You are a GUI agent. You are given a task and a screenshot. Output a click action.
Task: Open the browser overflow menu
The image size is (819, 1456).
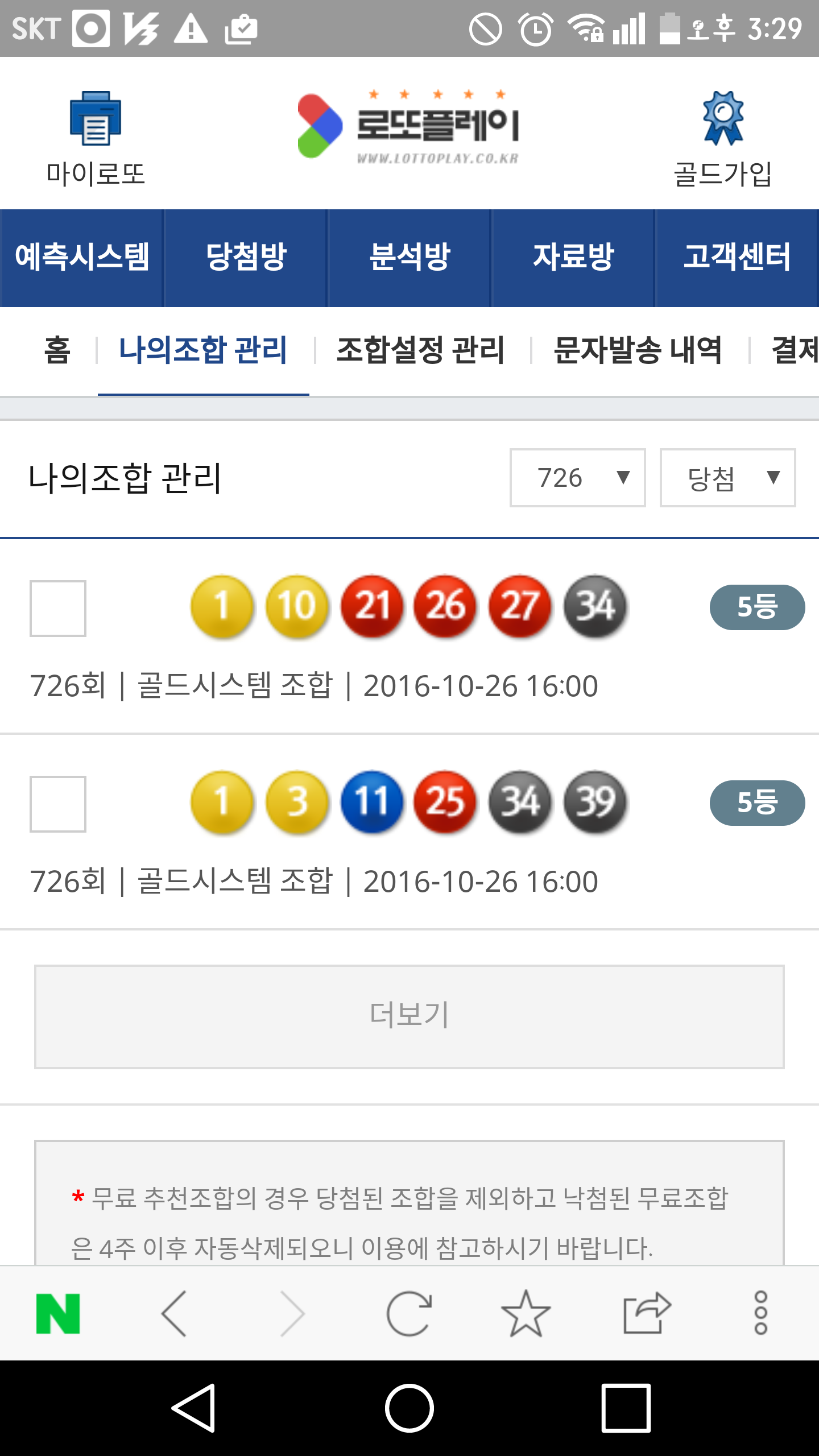761,1313
